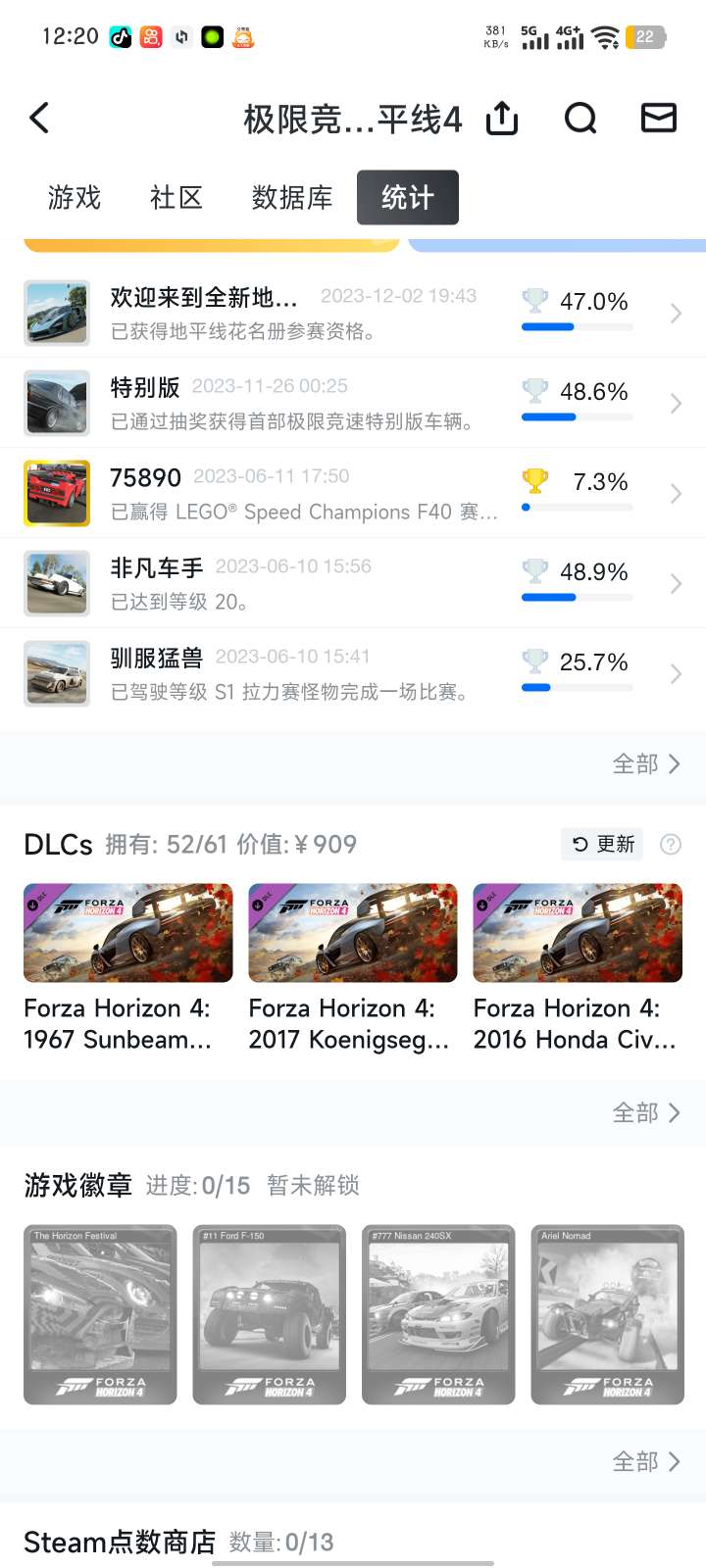
Task: View all achievements via 全部 above DLCs
Action: [x=645, y=764]
